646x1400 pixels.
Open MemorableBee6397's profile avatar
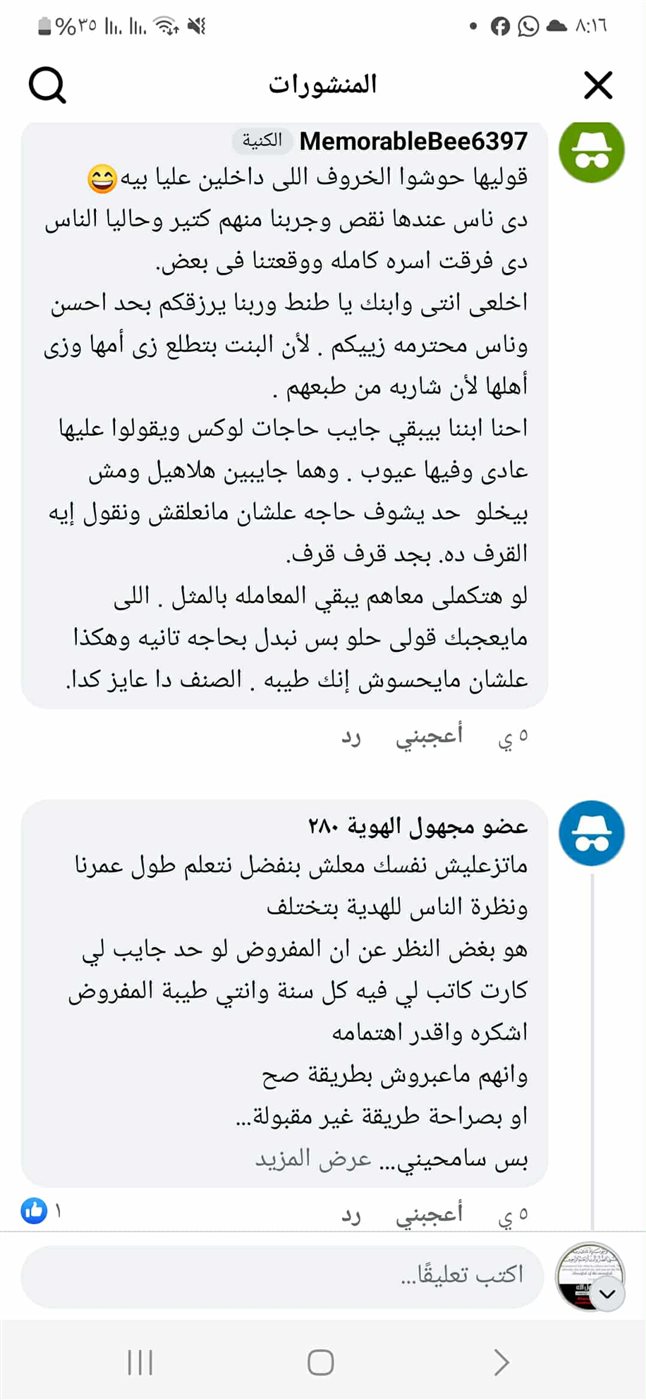(x=591, y=149)
